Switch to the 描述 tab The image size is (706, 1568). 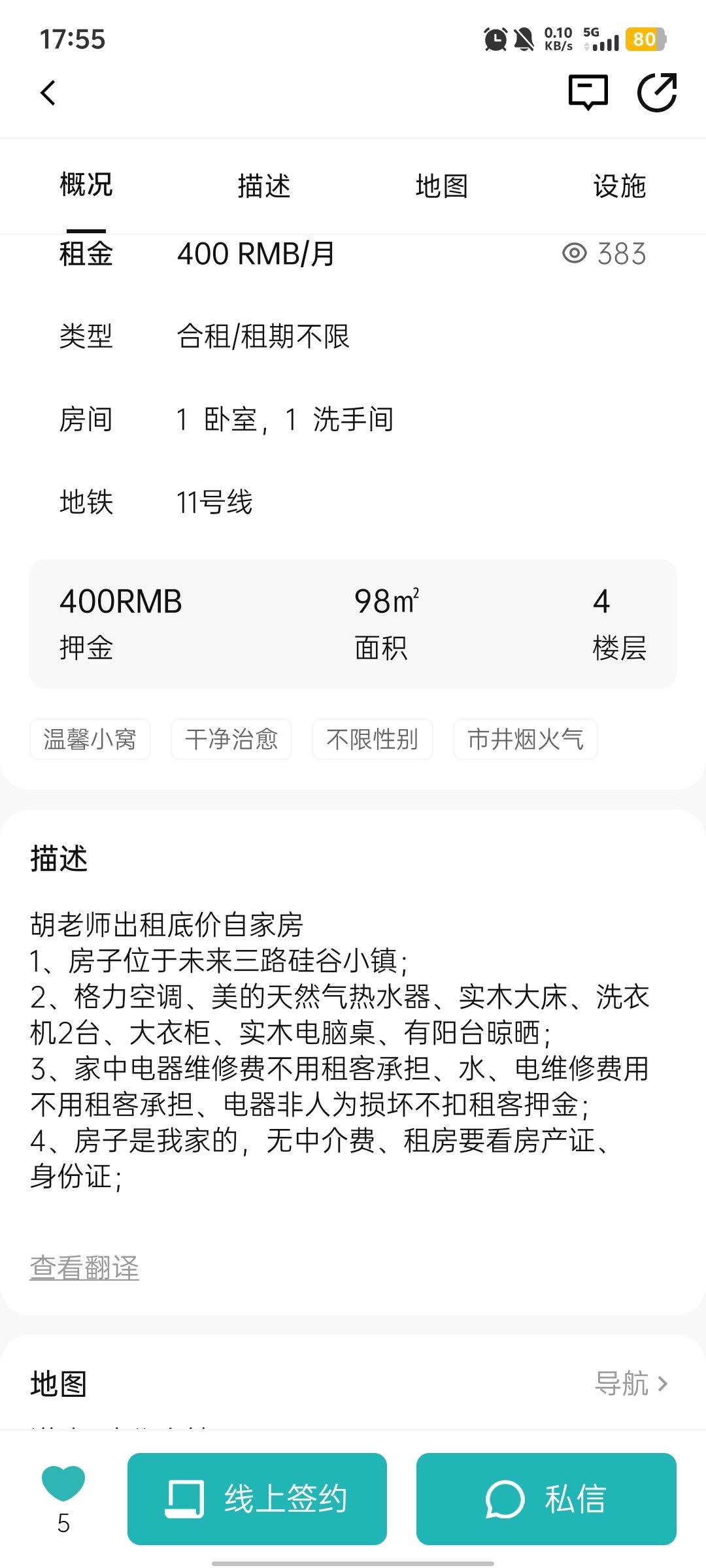[264, 186]
